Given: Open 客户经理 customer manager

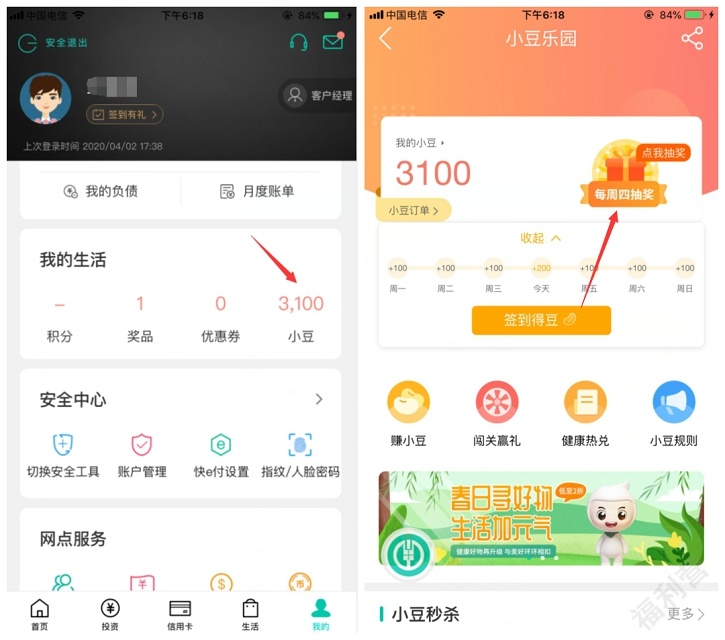Looking at the screenshot, I should [x=319, y=95].
